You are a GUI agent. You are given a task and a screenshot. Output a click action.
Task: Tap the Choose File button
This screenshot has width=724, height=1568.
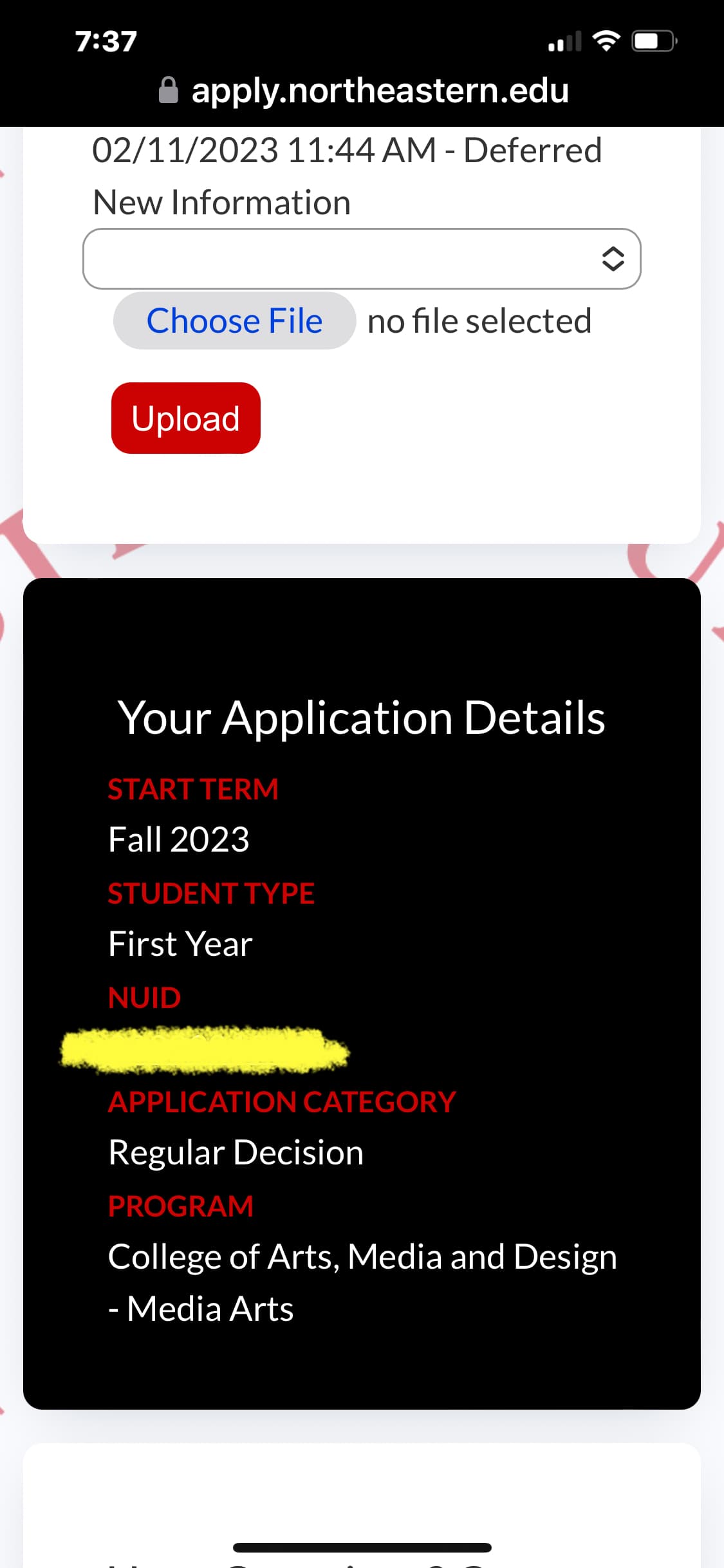pyautogui.click(x=234, y=321)
